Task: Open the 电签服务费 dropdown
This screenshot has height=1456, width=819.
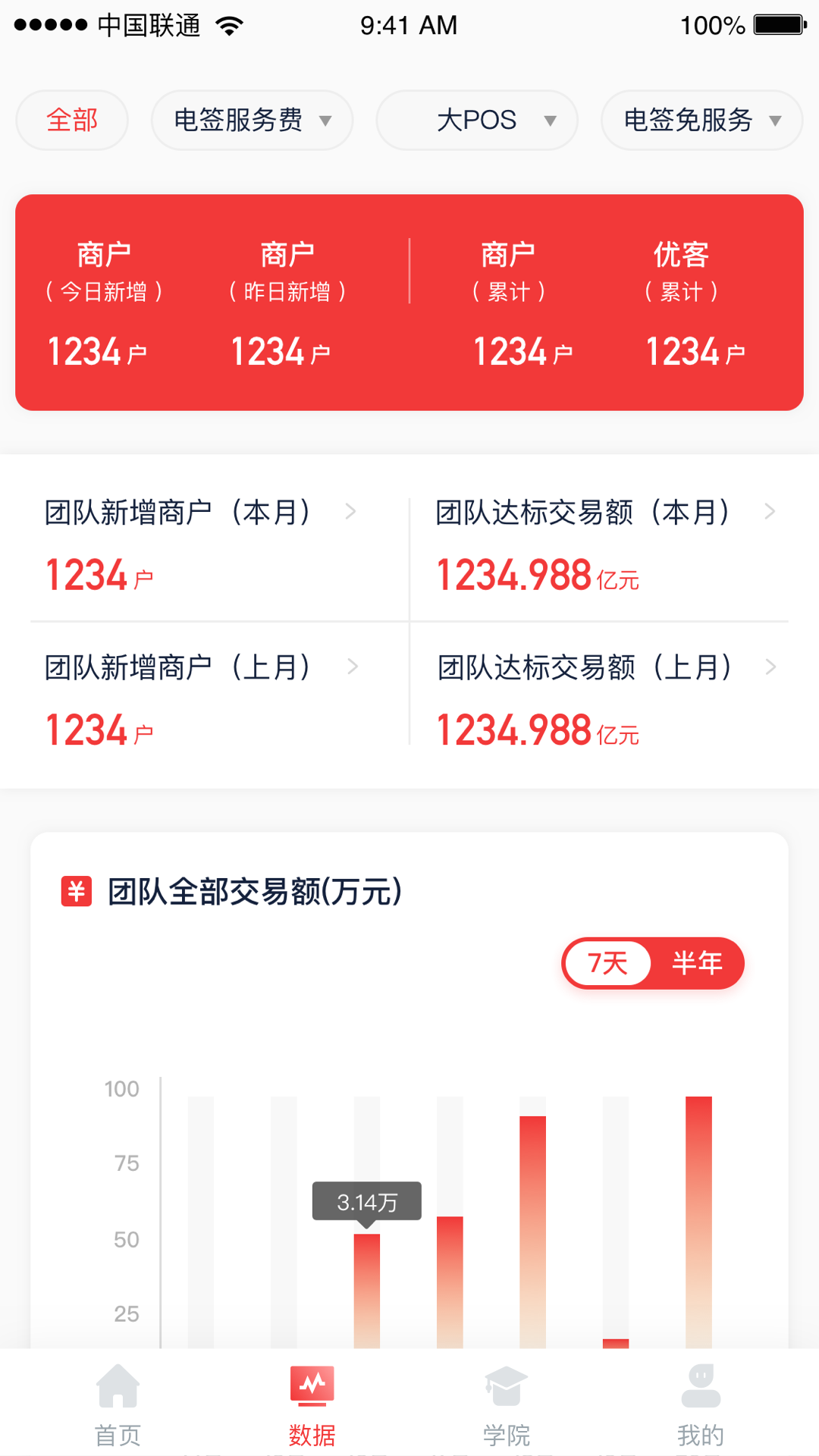Action: click(252, 120)
